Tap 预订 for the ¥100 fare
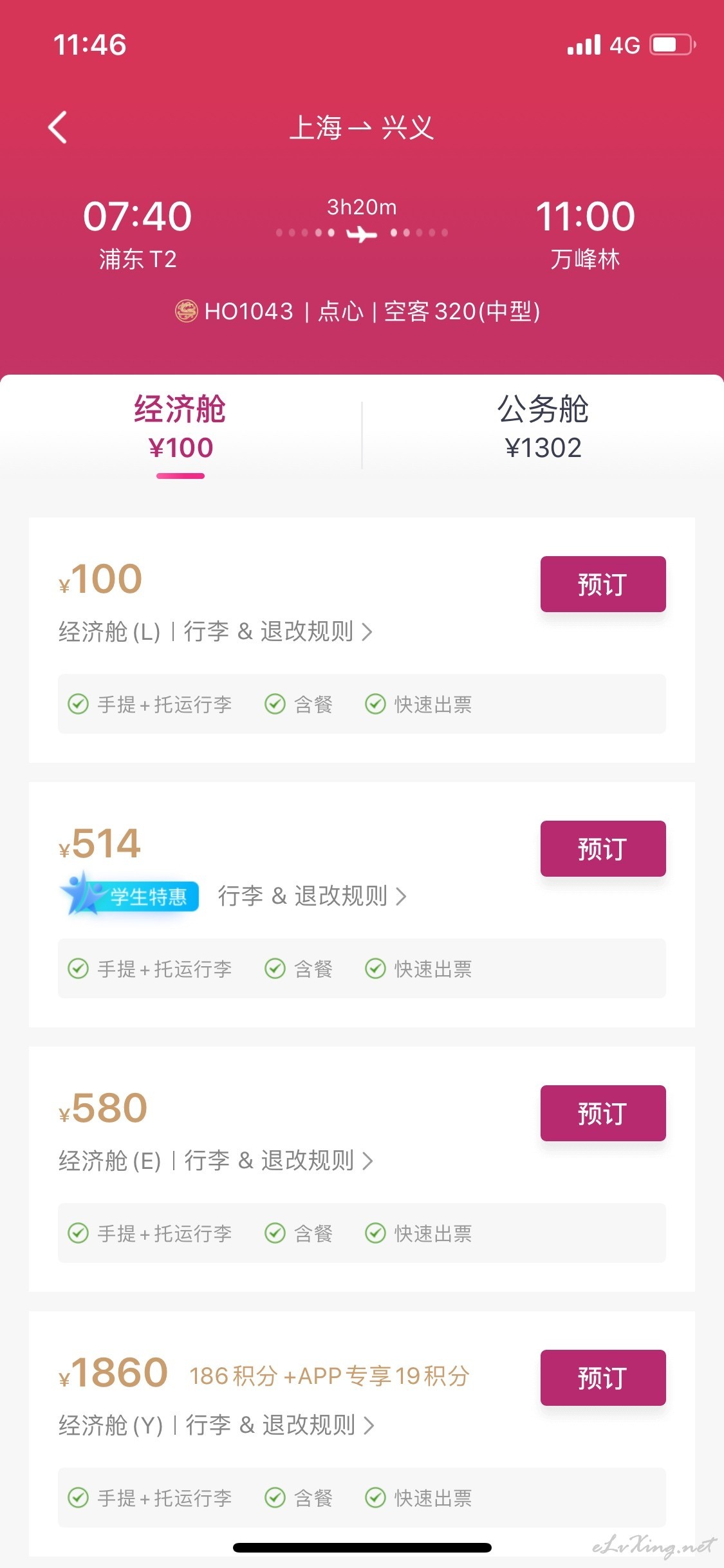 (x=603, y=584)
